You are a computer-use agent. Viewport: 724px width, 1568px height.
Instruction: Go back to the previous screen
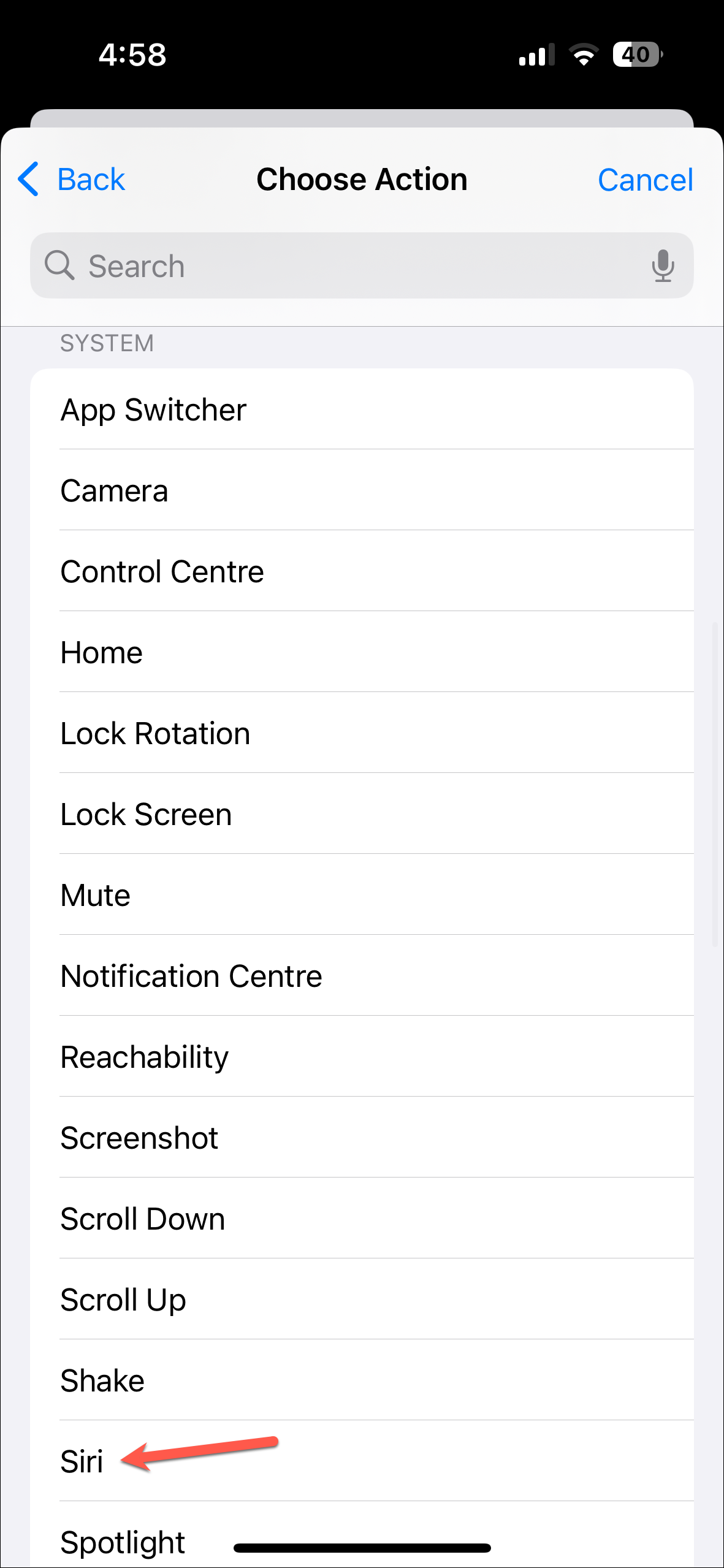(x=72, y=180)
